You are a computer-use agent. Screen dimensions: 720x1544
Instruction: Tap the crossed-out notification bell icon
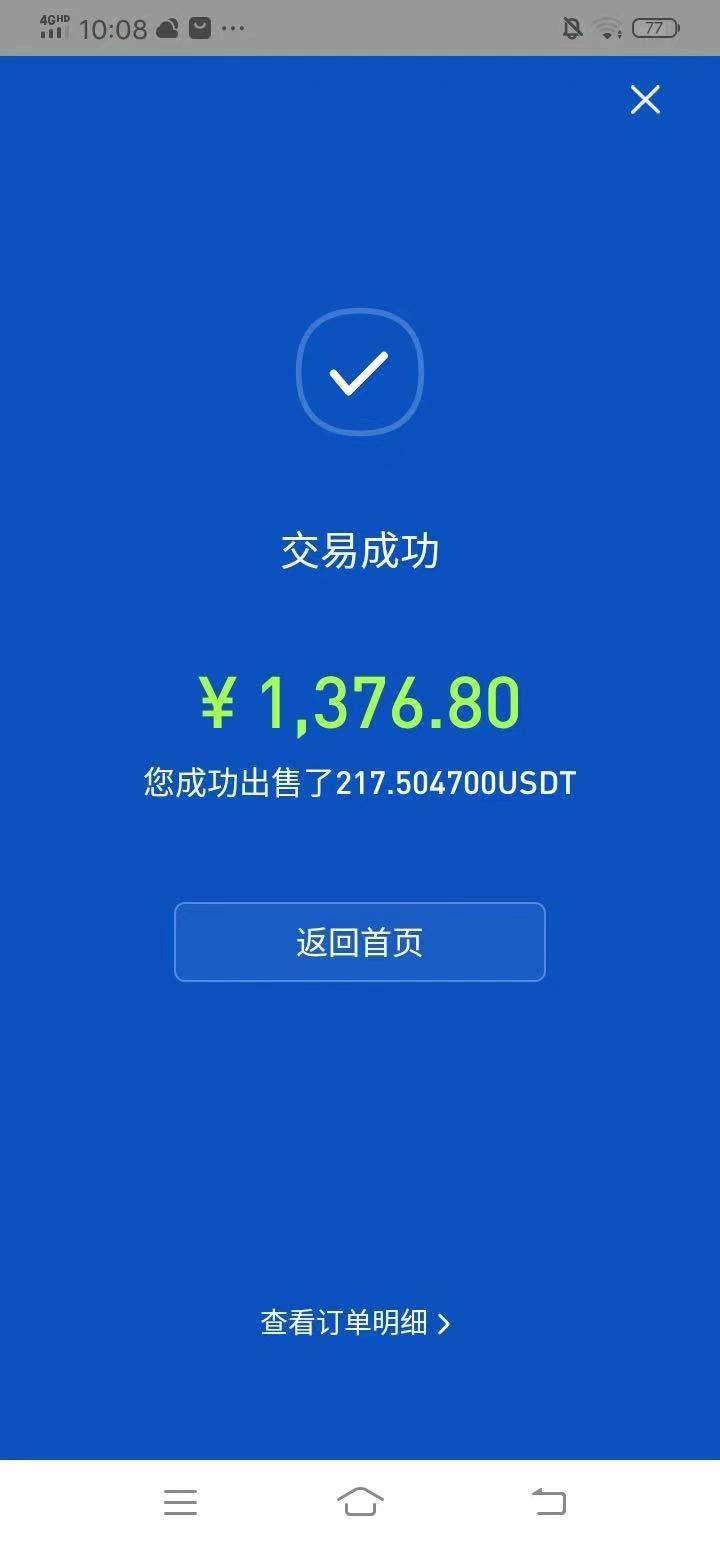coord(573,29)
